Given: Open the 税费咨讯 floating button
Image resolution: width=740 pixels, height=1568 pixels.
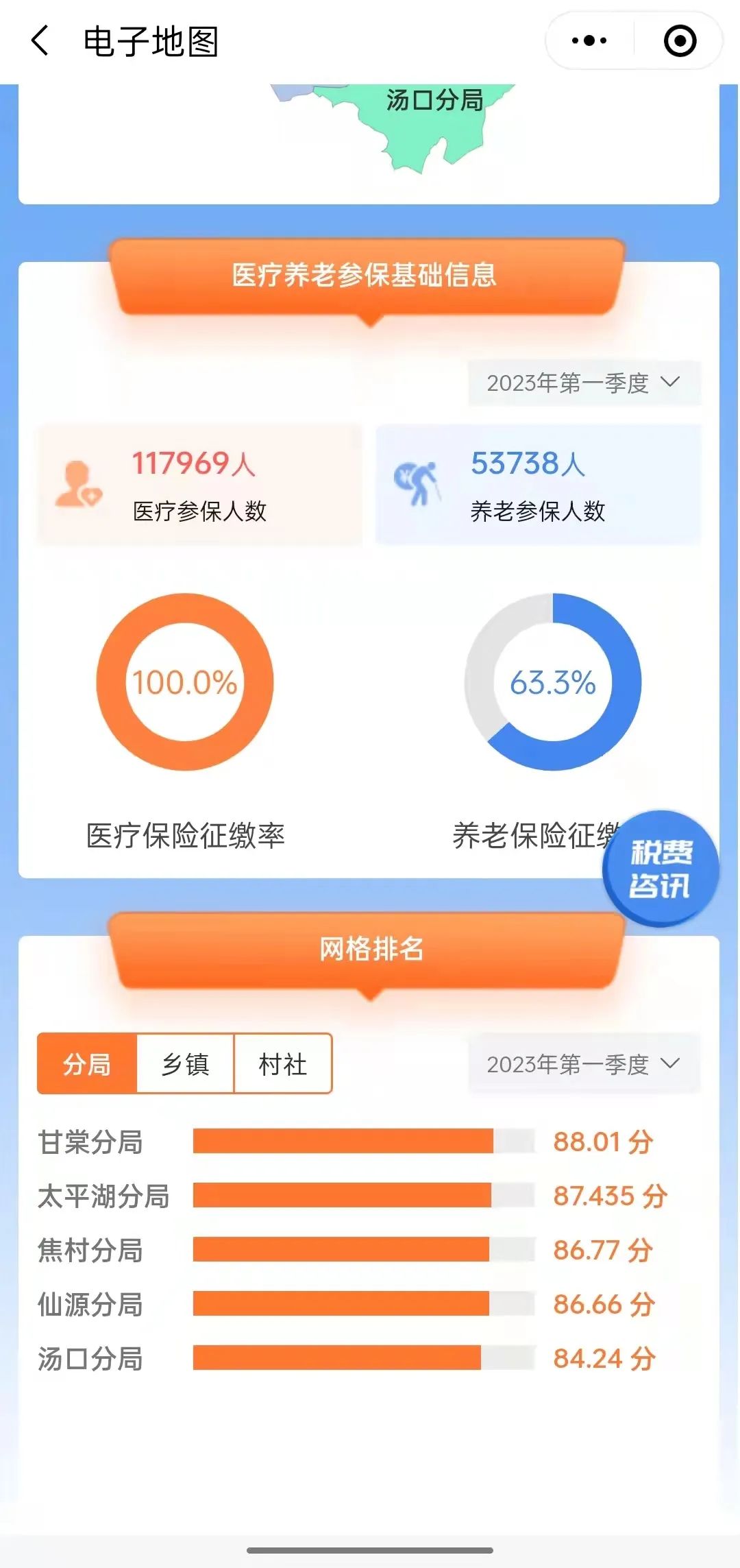Looking at the screenshot, I should point(661,869).
